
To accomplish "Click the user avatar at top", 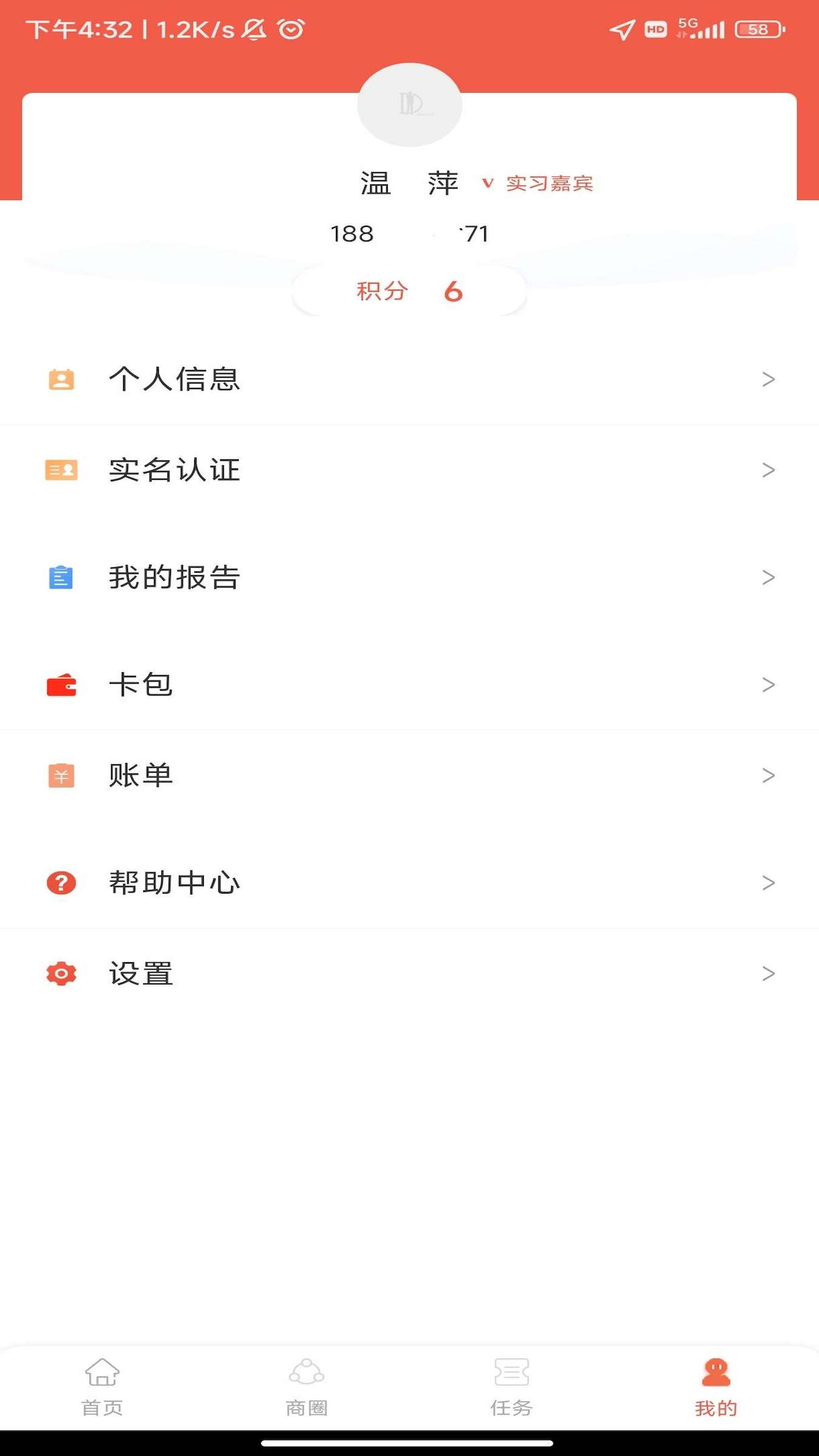I will (x=409, y=104).
